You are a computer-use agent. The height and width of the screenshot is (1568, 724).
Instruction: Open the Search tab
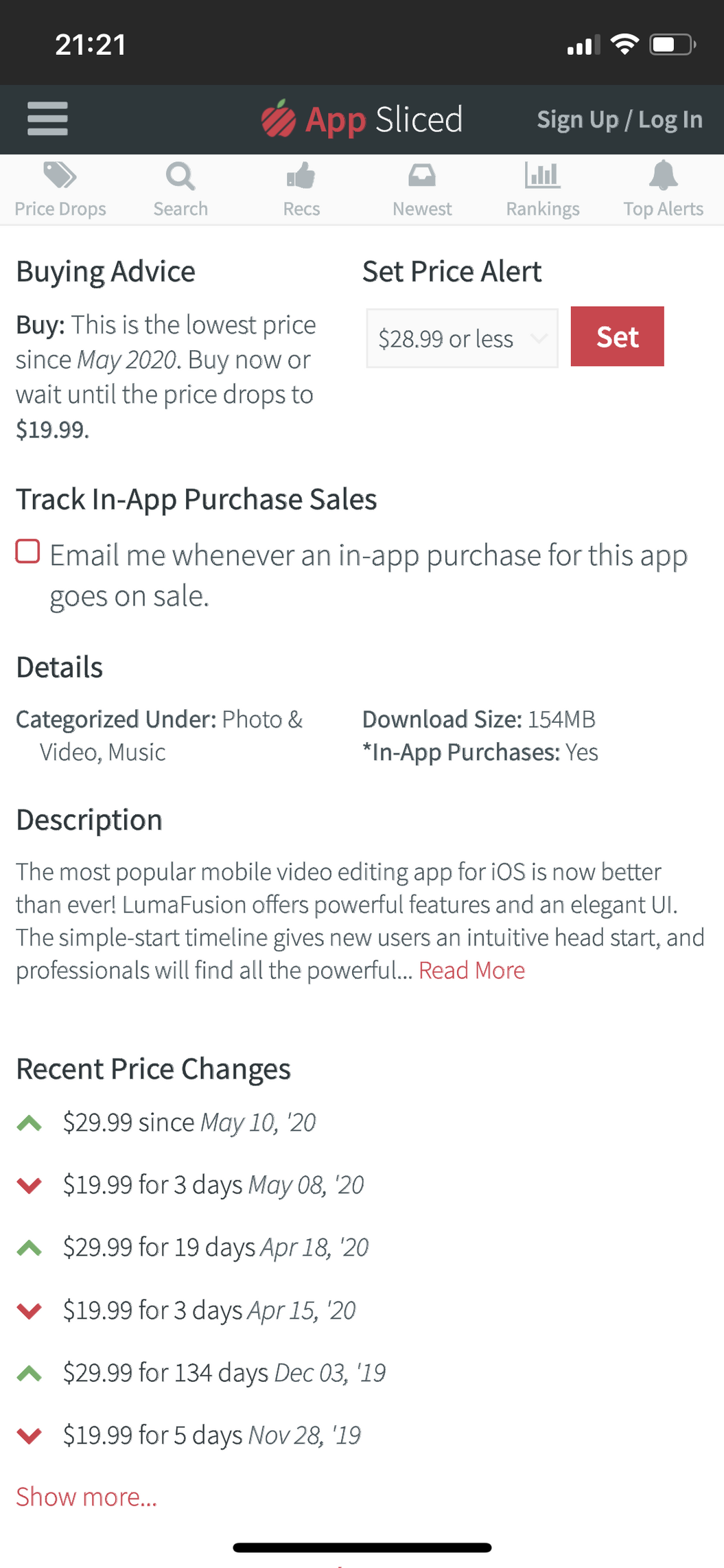point(180,190)
